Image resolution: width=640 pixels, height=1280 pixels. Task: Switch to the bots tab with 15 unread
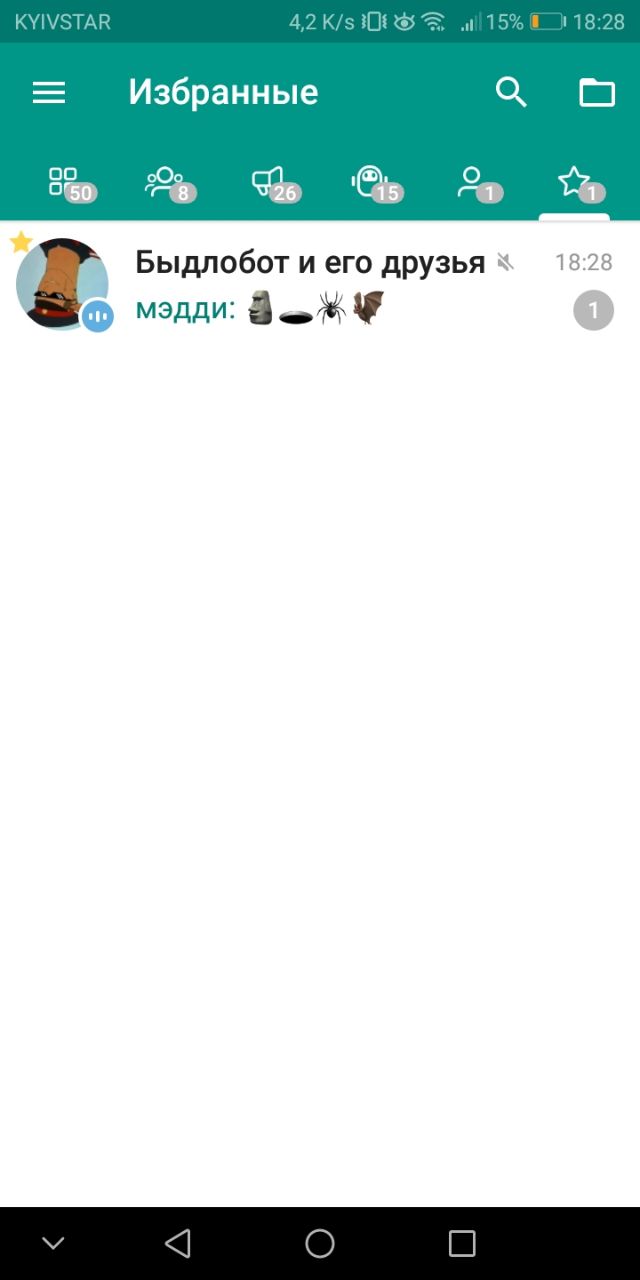coord(372,183)
